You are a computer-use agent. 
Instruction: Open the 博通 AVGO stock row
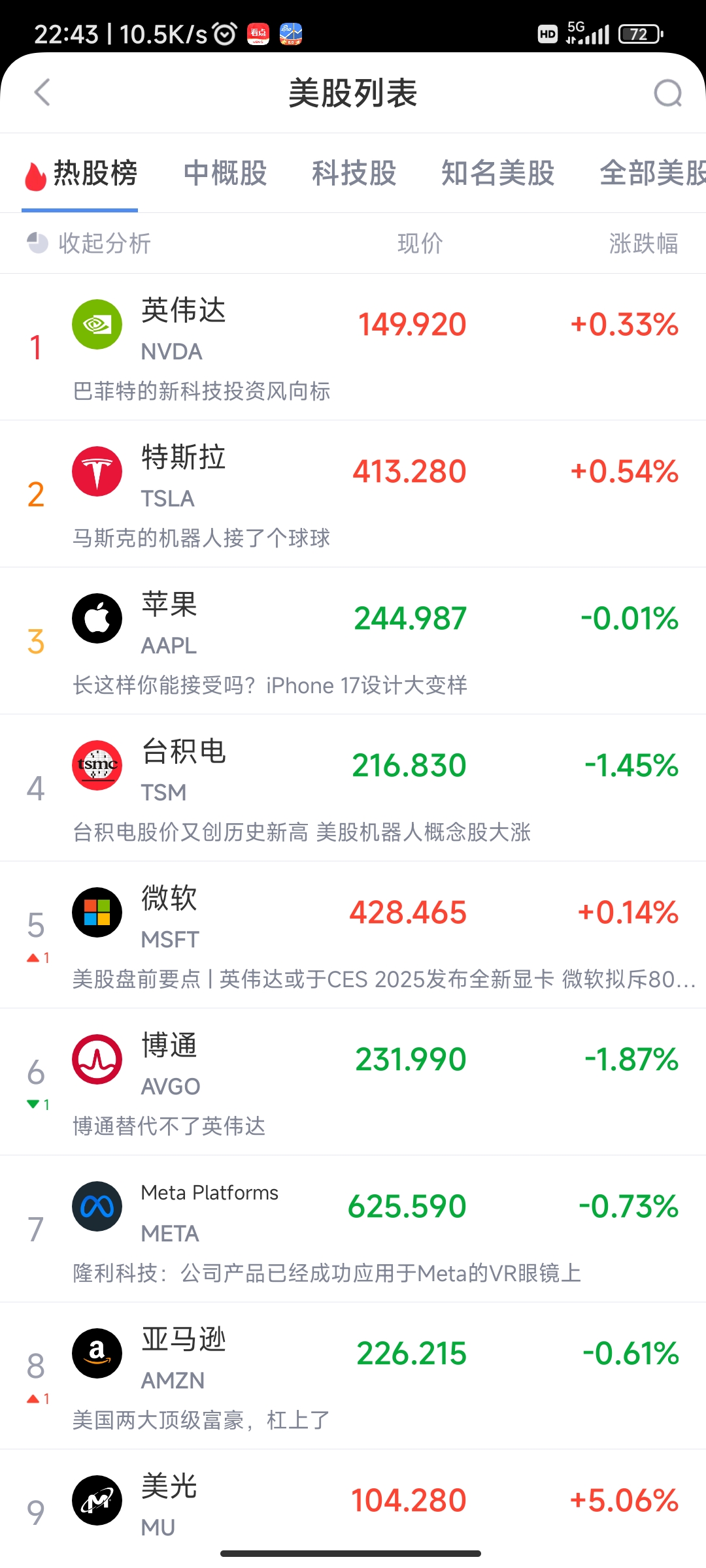[353, 1082]
